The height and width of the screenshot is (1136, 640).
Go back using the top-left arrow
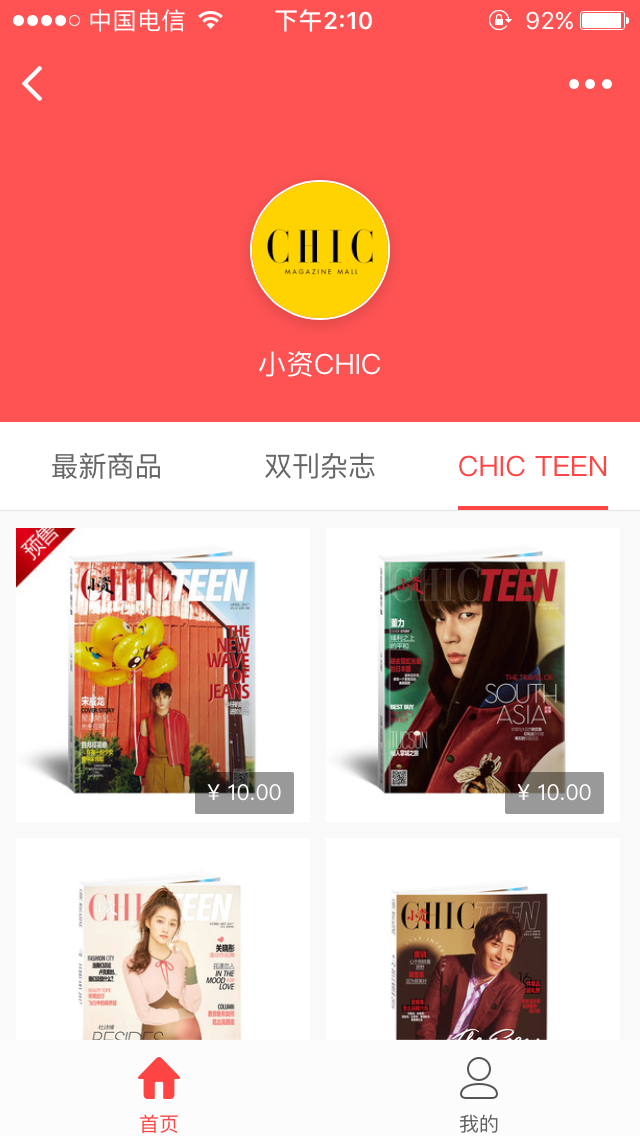(33, 84)
